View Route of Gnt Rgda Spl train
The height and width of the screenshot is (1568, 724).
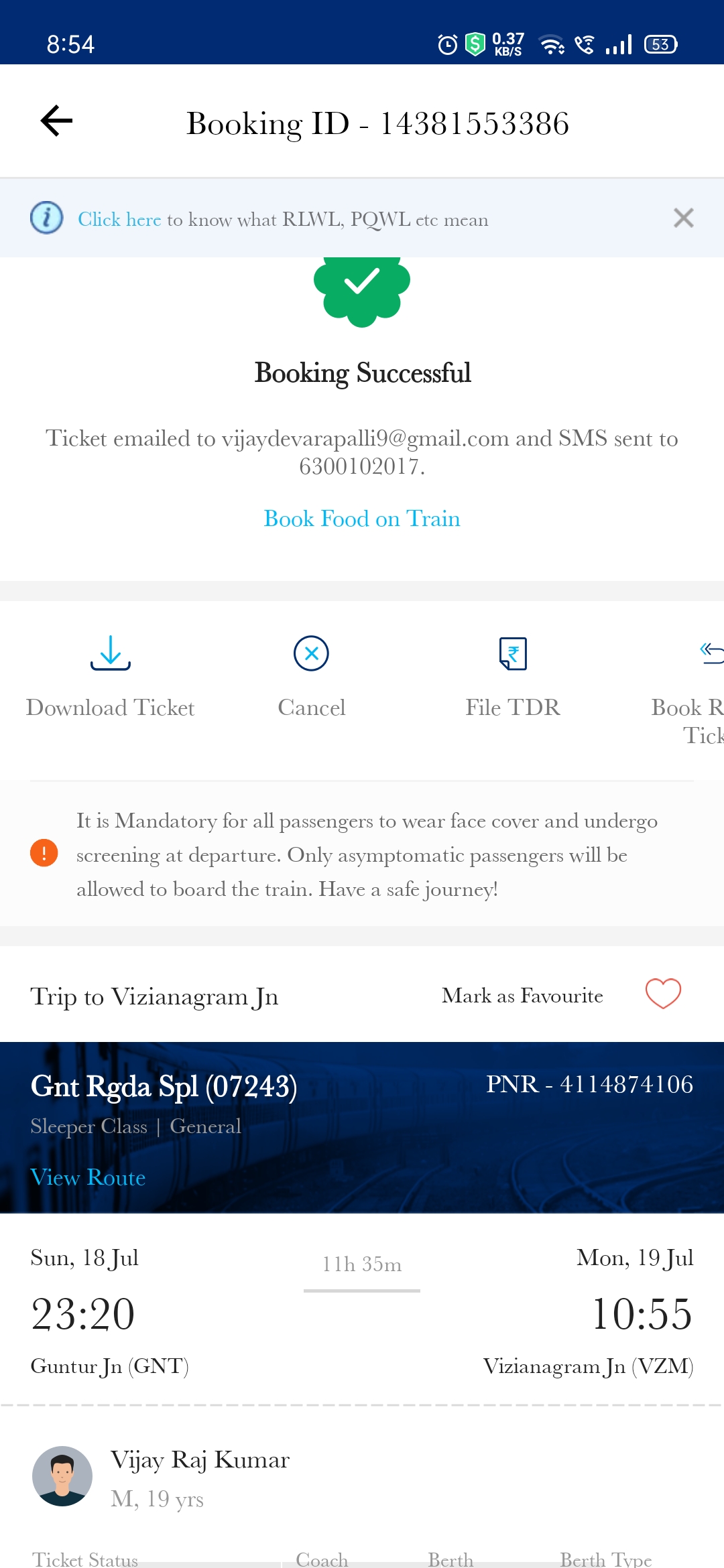[88, 1178]
